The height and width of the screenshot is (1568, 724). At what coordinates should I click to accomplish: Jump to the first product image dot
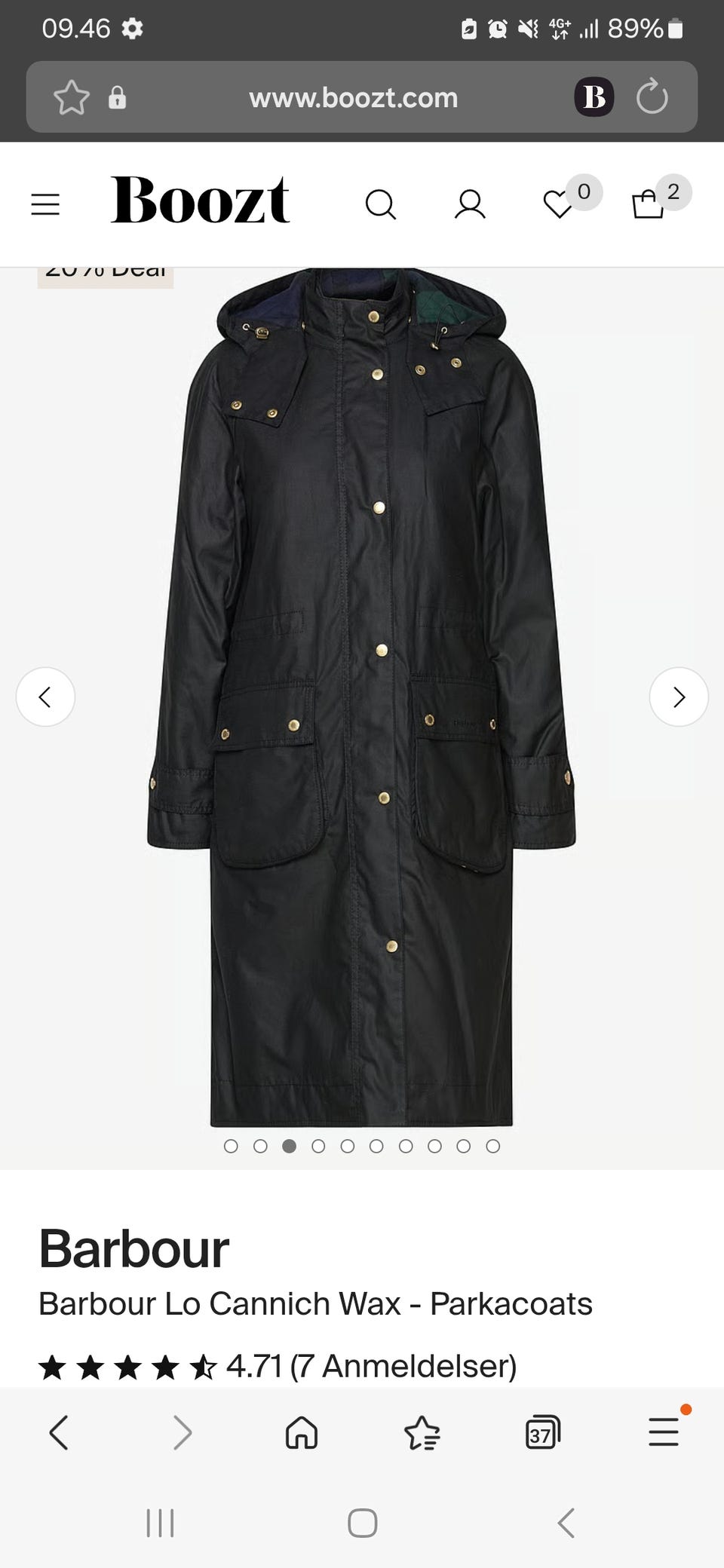click(x=232, y=1147)
